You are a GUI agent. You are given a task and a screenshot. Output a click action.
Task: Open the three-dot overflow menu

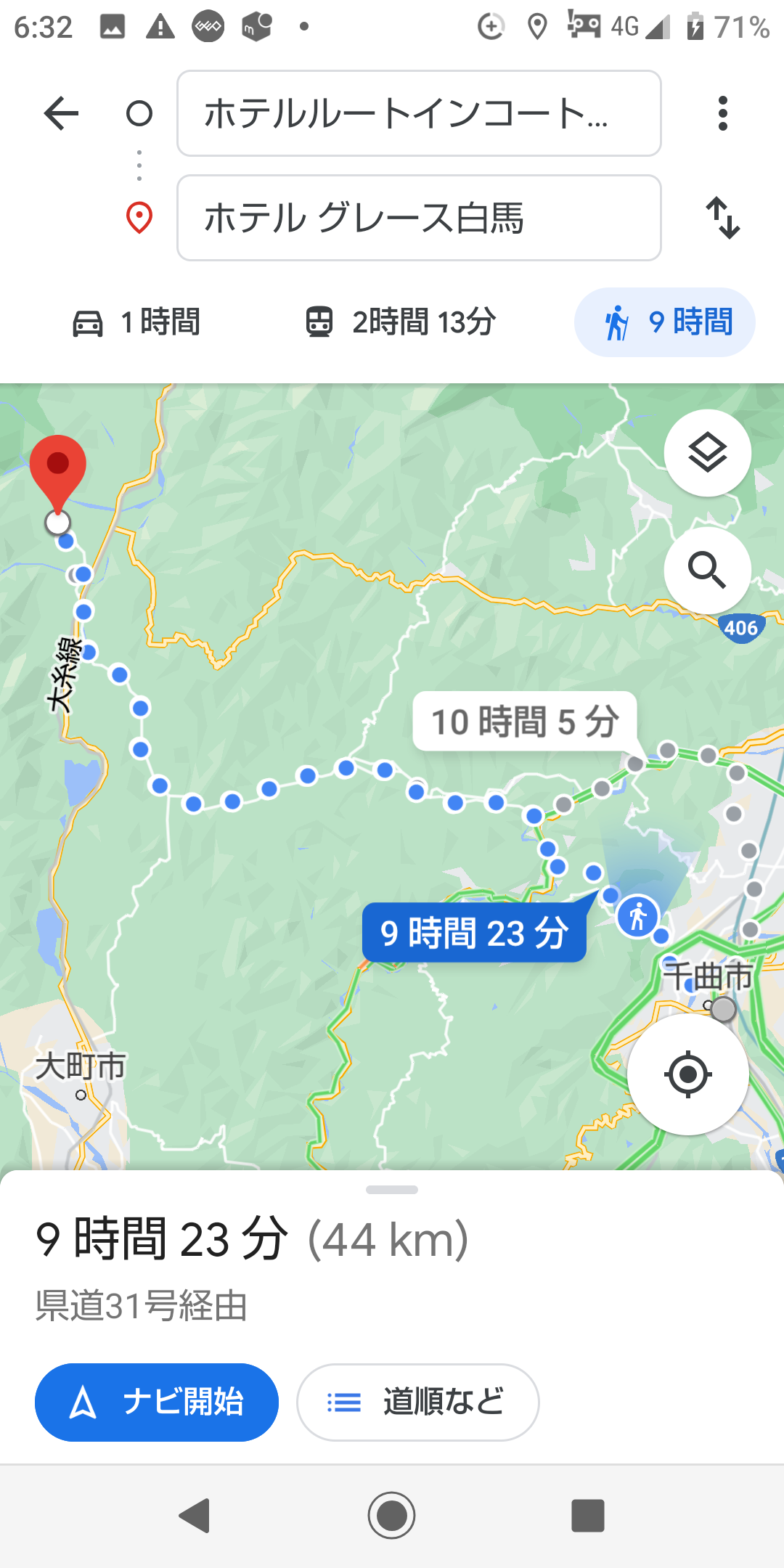click(722, 113)
